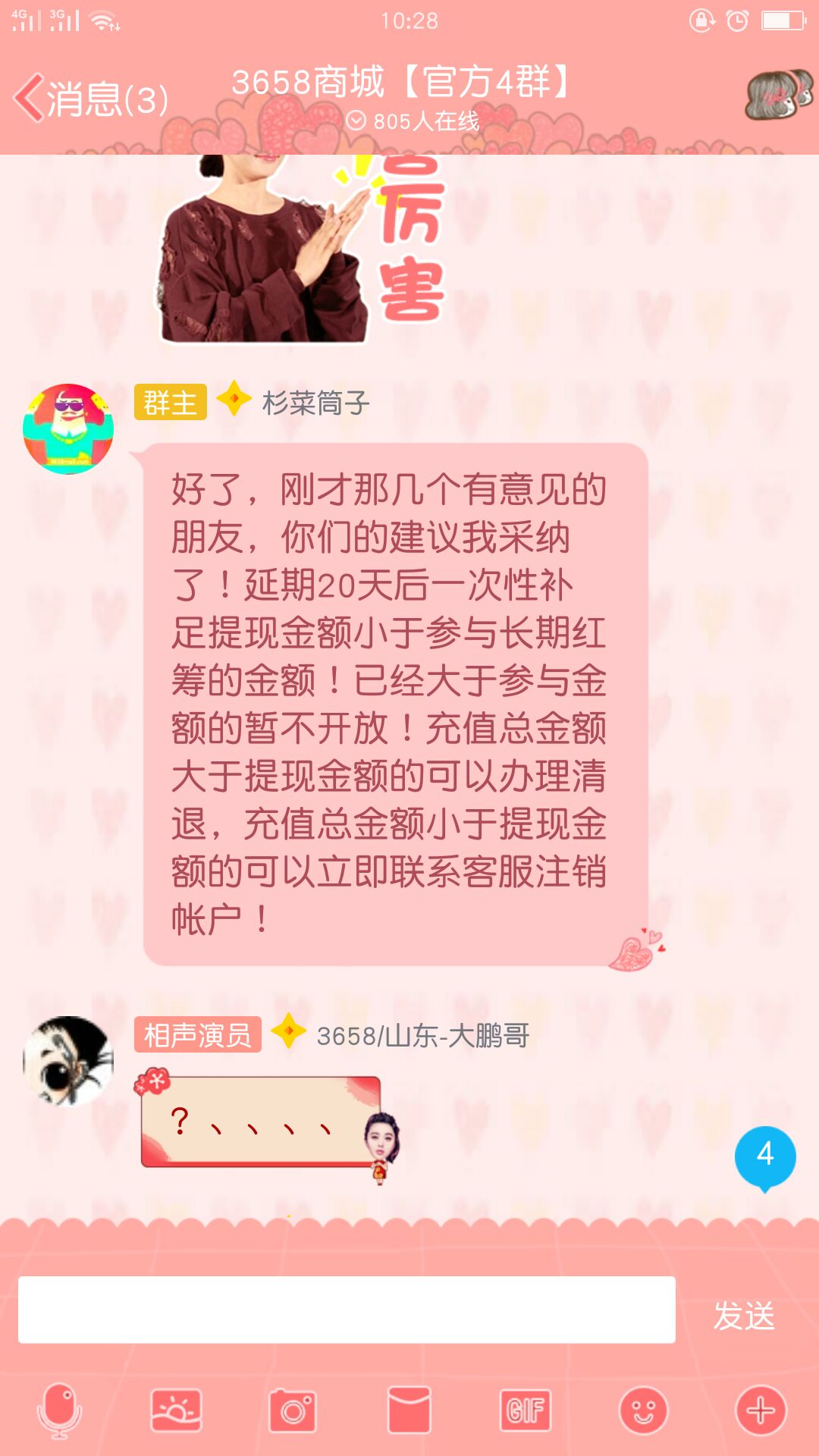Expand more options with the plus icon
This screenshot has width=819, height=1456.
[761, 1410]
